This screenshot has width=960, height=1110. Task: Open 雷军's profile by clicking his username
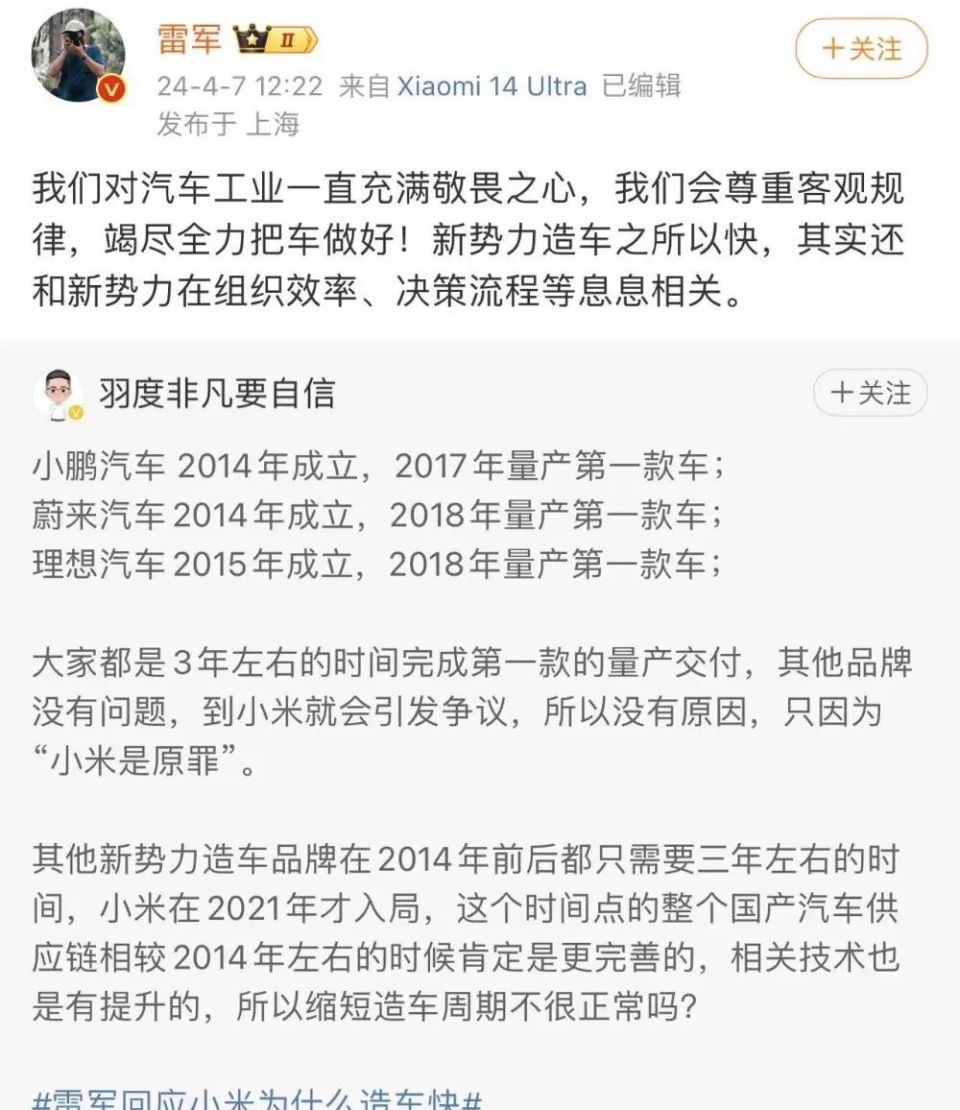(190, 38)
